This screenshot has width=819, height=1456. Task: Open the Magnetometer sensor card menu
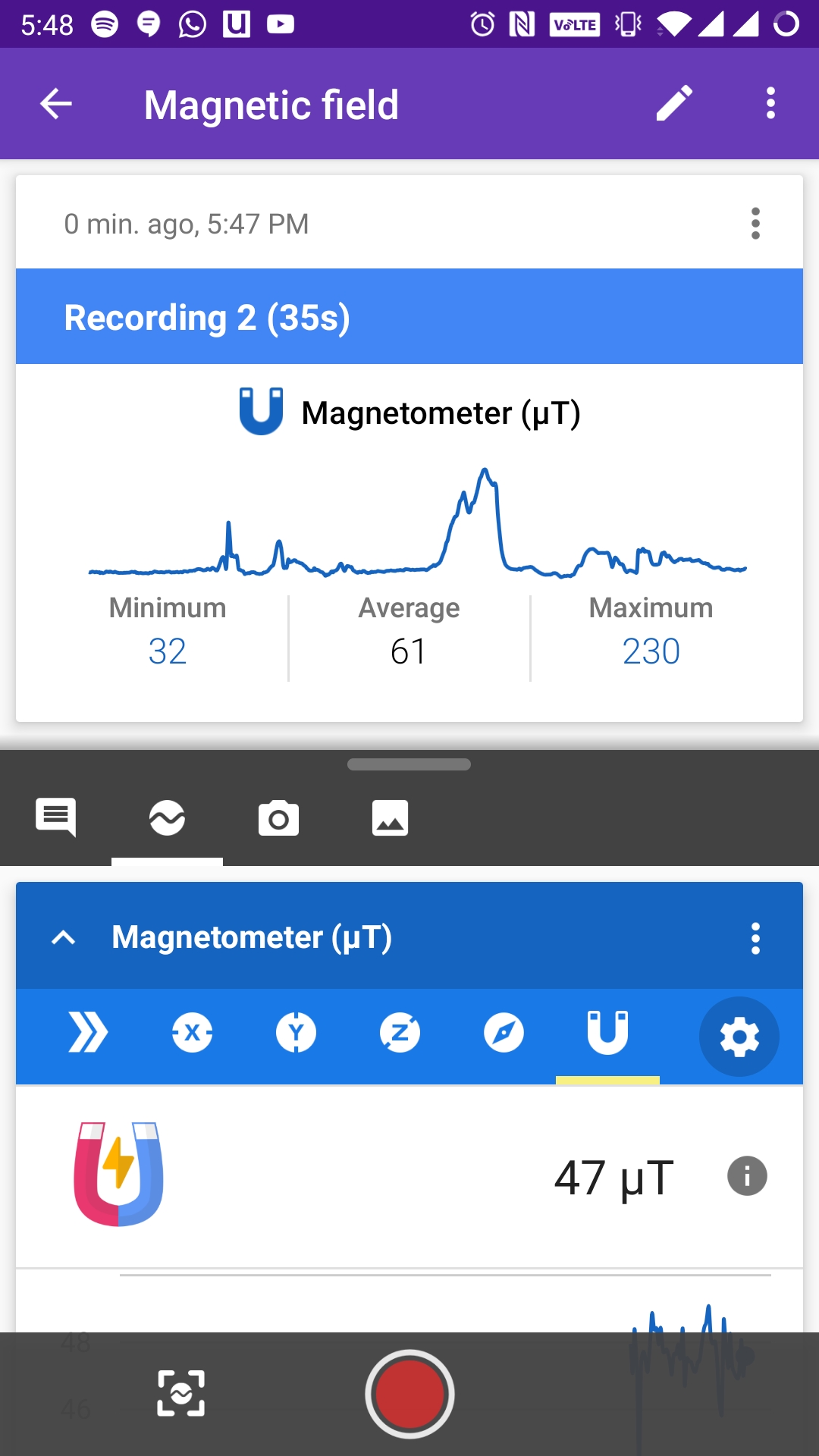(755, 938)
